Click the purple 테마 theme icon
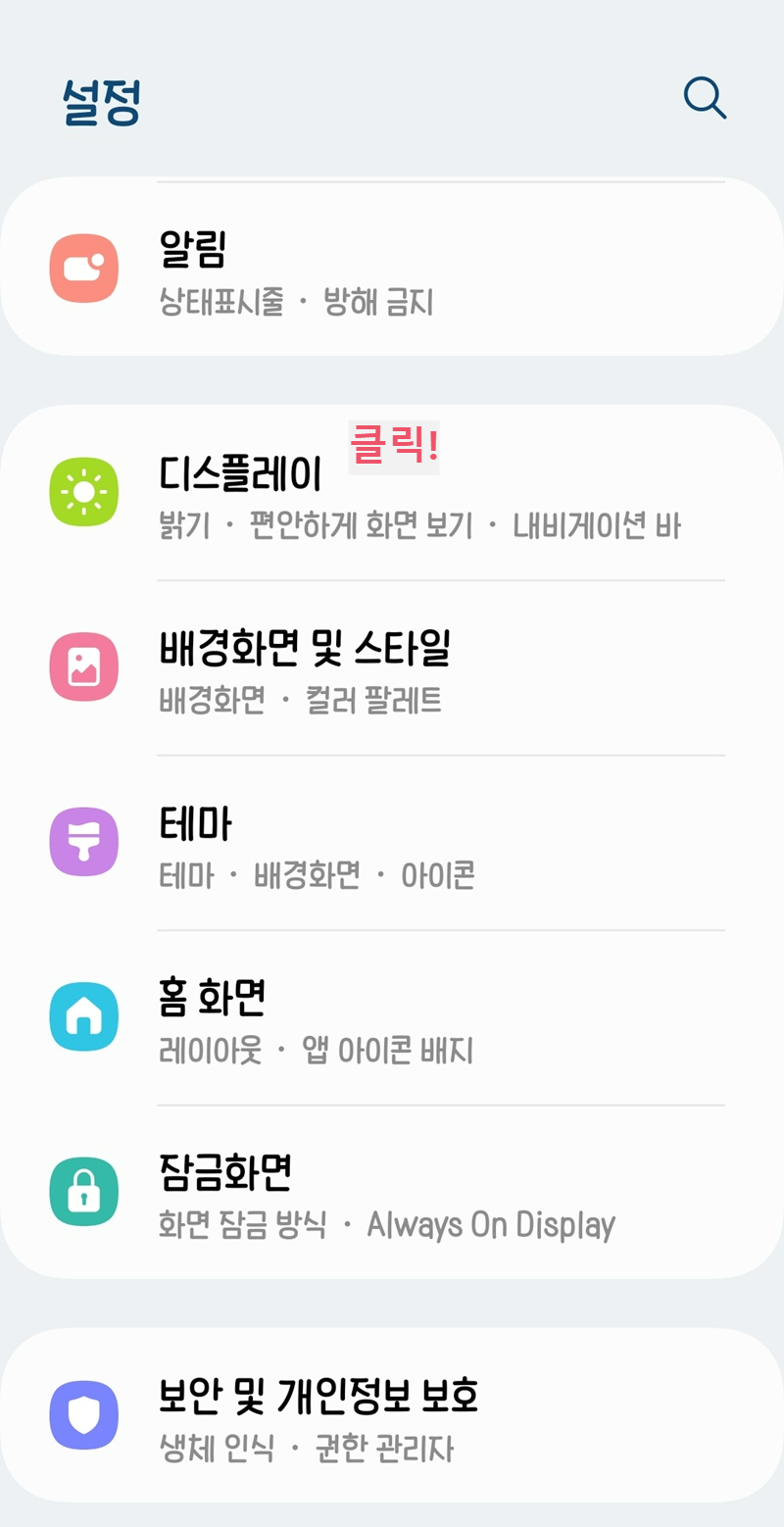The width and height of the screenshot is (784, 1527). (84, 841)
